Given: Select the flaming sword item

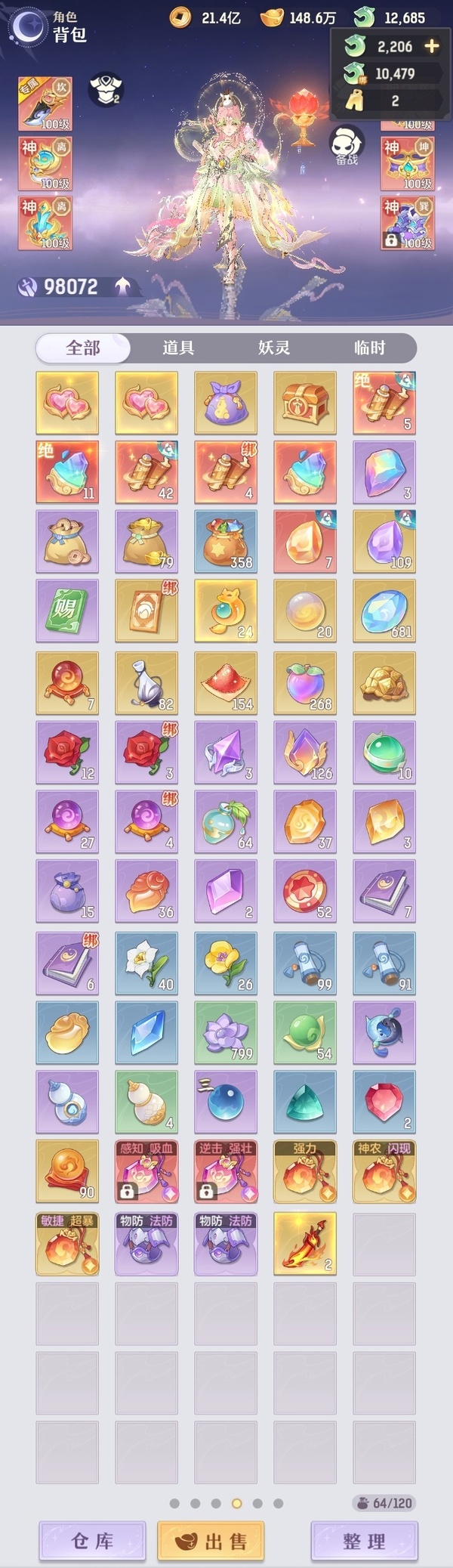Looking at the screenshot, I should tap(305, 1244).
